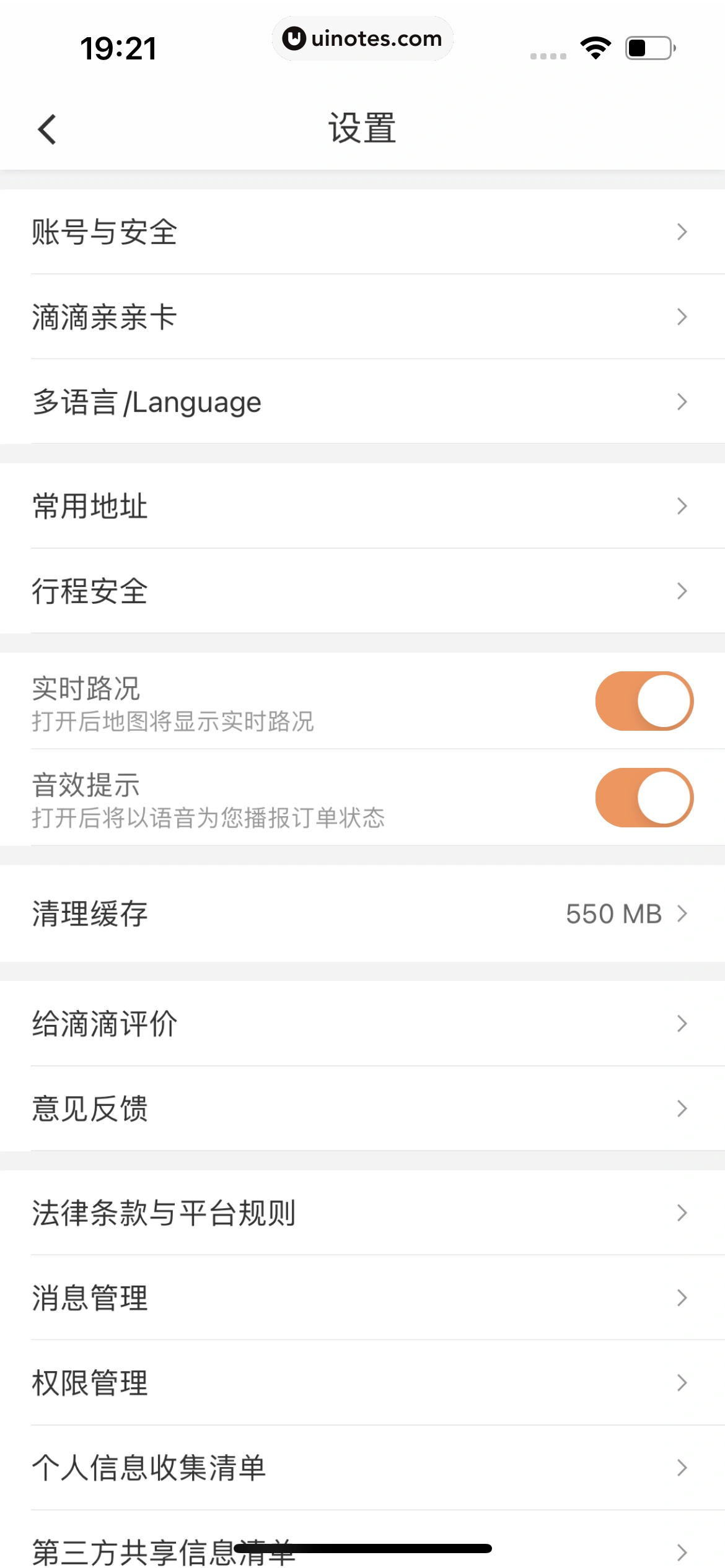
Task: Go back from the 设置 page
Action: tap(47, 129)
